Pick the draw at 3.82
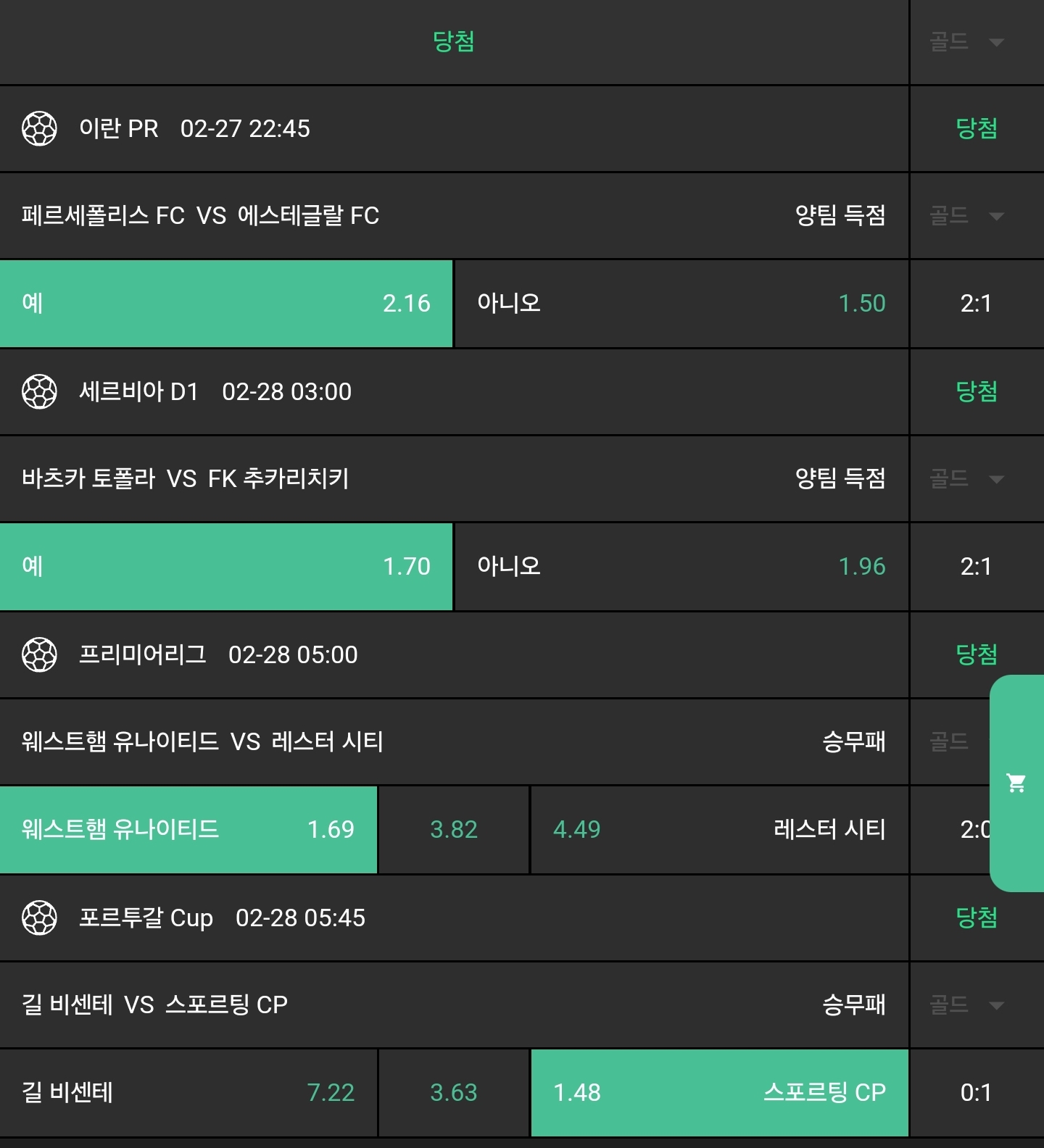This screenshot has width=1044, height=1148. tap(454, 830)
